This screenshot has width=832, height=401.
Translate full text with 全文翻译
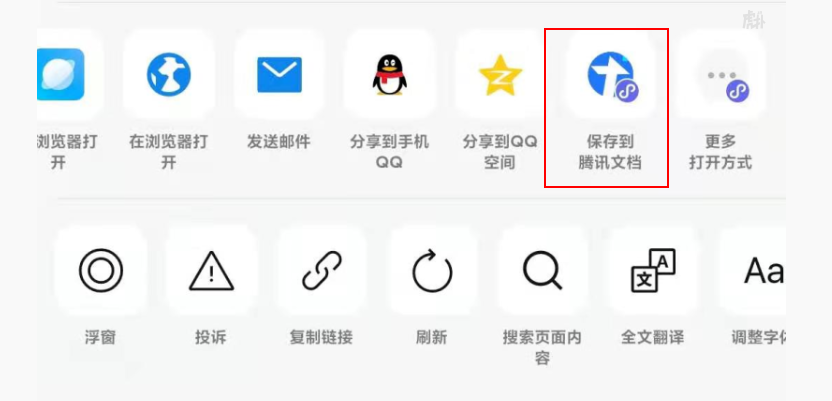tap(653, 271)
